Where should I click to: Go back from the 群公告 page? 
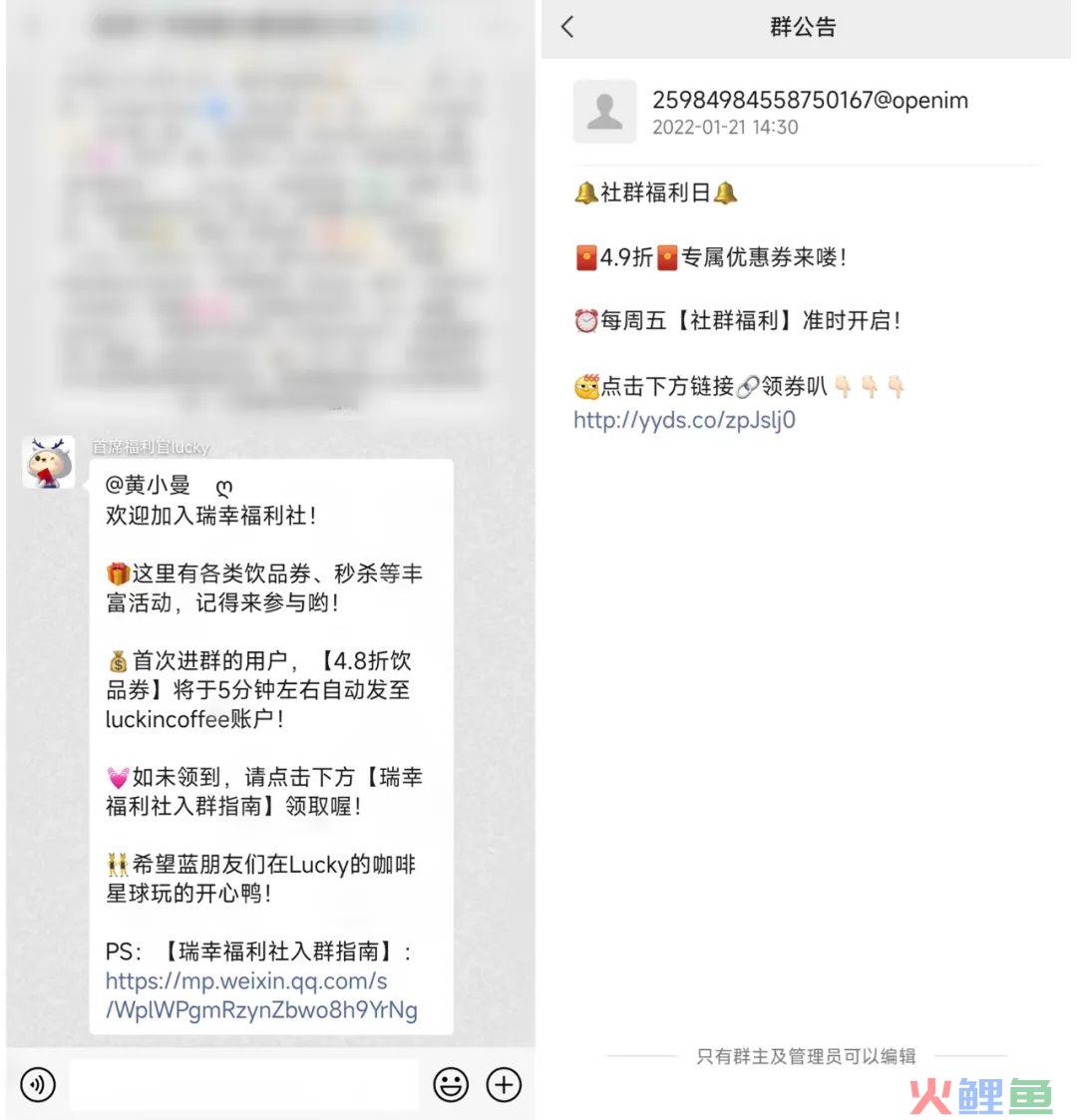[567, 27]
